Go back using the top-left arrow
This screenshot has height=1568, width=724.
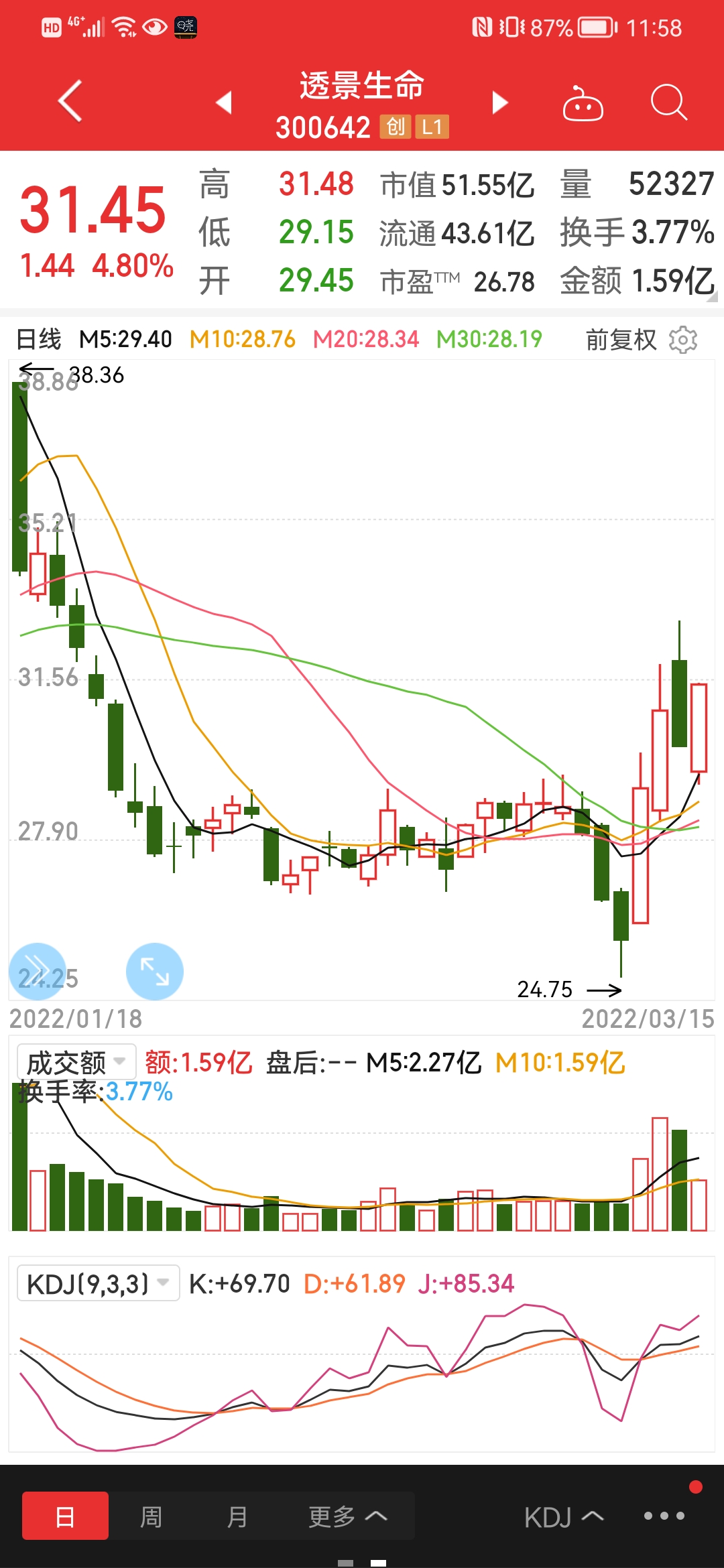70,101
